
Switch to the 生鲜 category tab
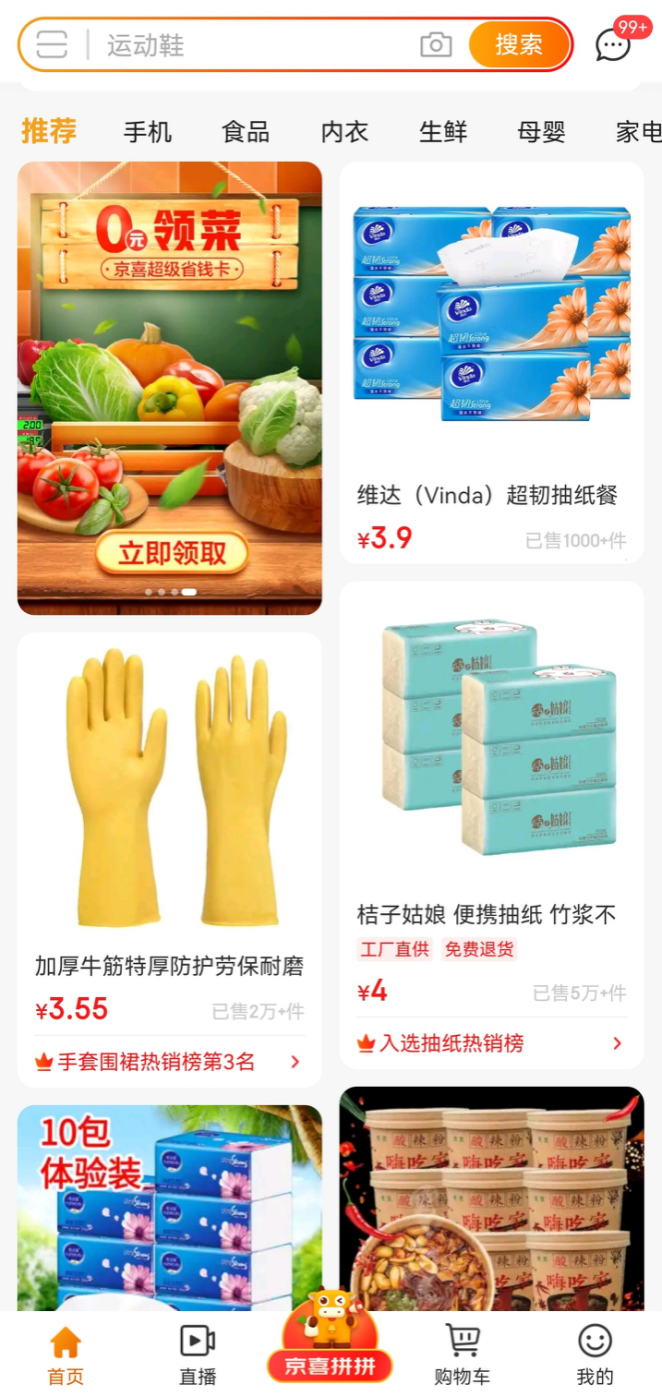[443, 132]
